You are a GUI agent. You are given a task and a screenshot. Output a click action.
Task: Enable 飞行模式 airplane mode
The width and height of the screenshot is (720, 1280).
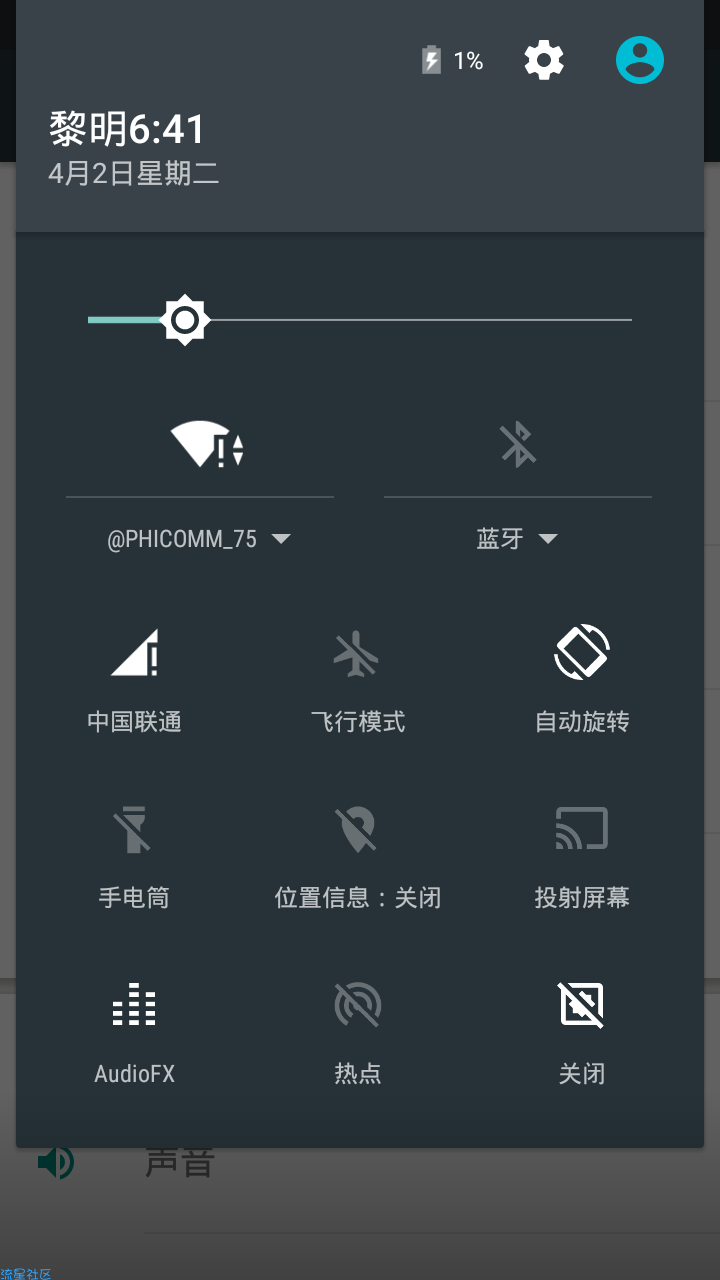pyautogui.click(x=357, y=678)
